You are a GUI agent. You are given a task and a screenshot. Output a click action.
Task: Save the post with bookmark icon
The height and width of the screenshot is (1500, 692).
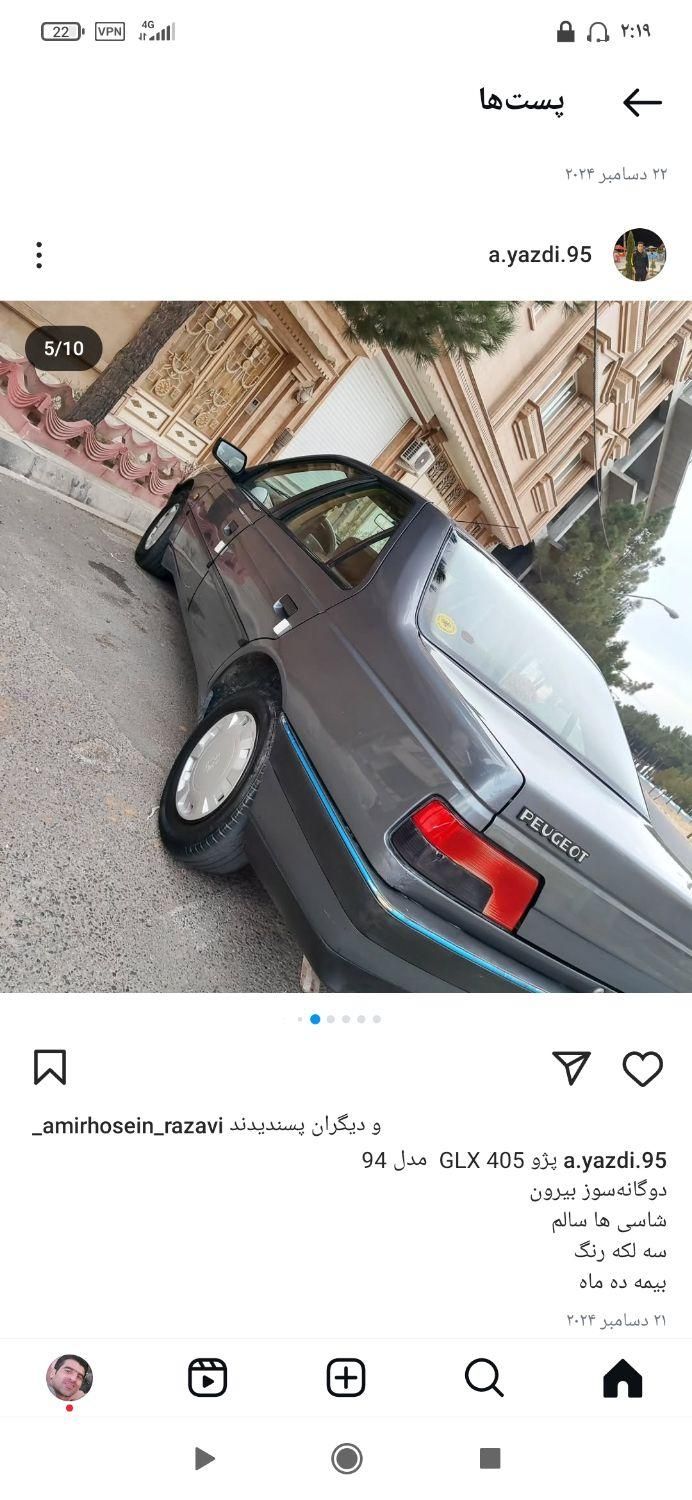point(50,1067)
